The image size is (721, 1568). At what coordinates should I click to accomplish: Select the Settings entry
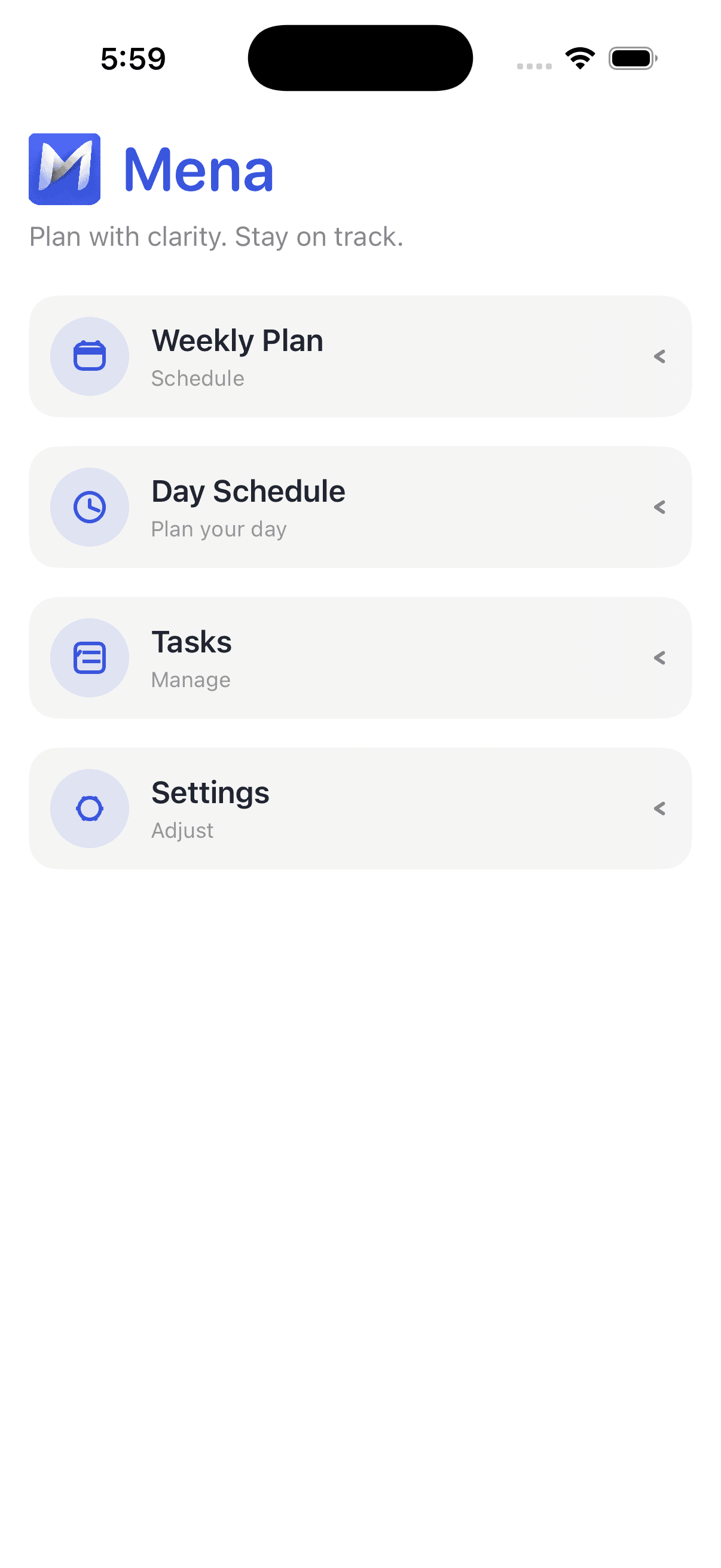[x=360, y=808]
